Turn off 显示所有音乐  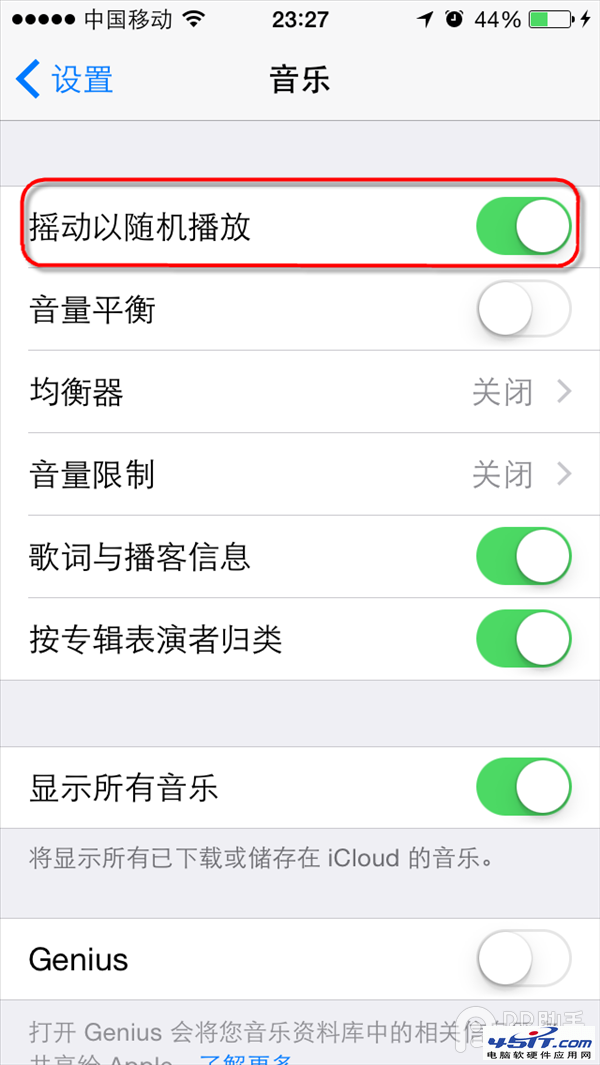[523, 788]
